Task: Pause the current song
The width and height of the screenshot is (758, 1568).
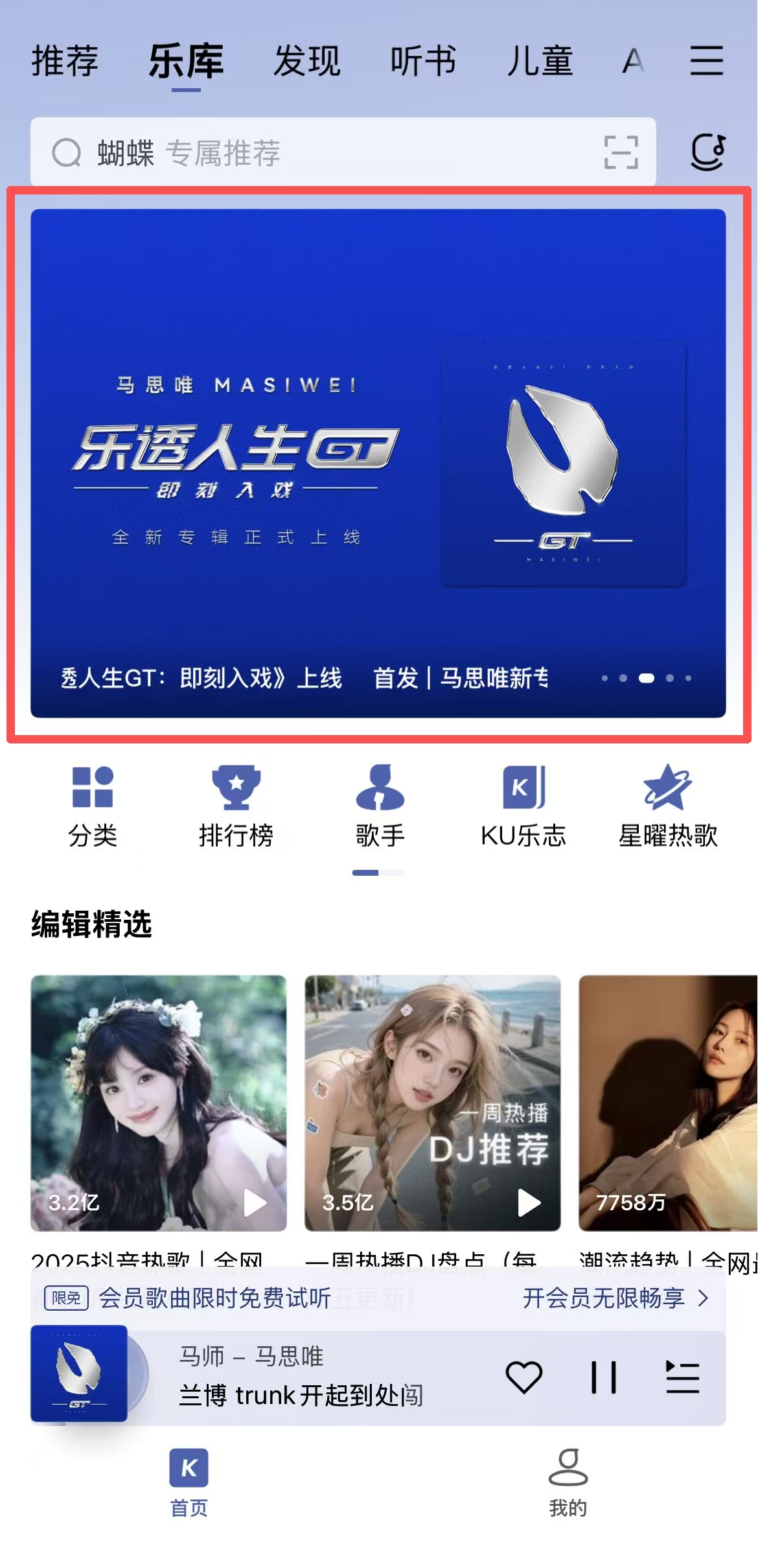Action: pyautogui.click(x=603, y=1377)
